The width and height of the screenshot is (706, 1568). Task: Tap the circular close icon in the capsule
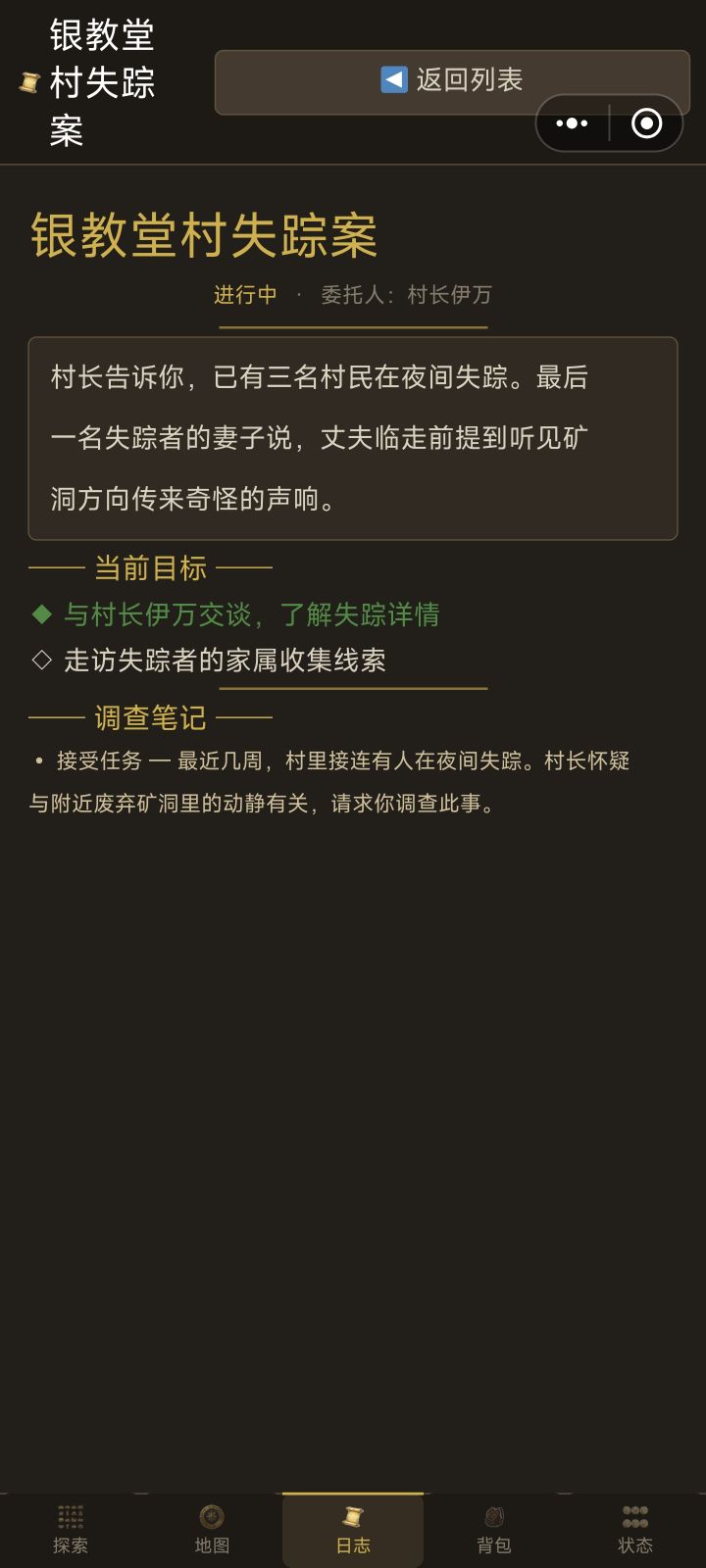pos(646,123)
